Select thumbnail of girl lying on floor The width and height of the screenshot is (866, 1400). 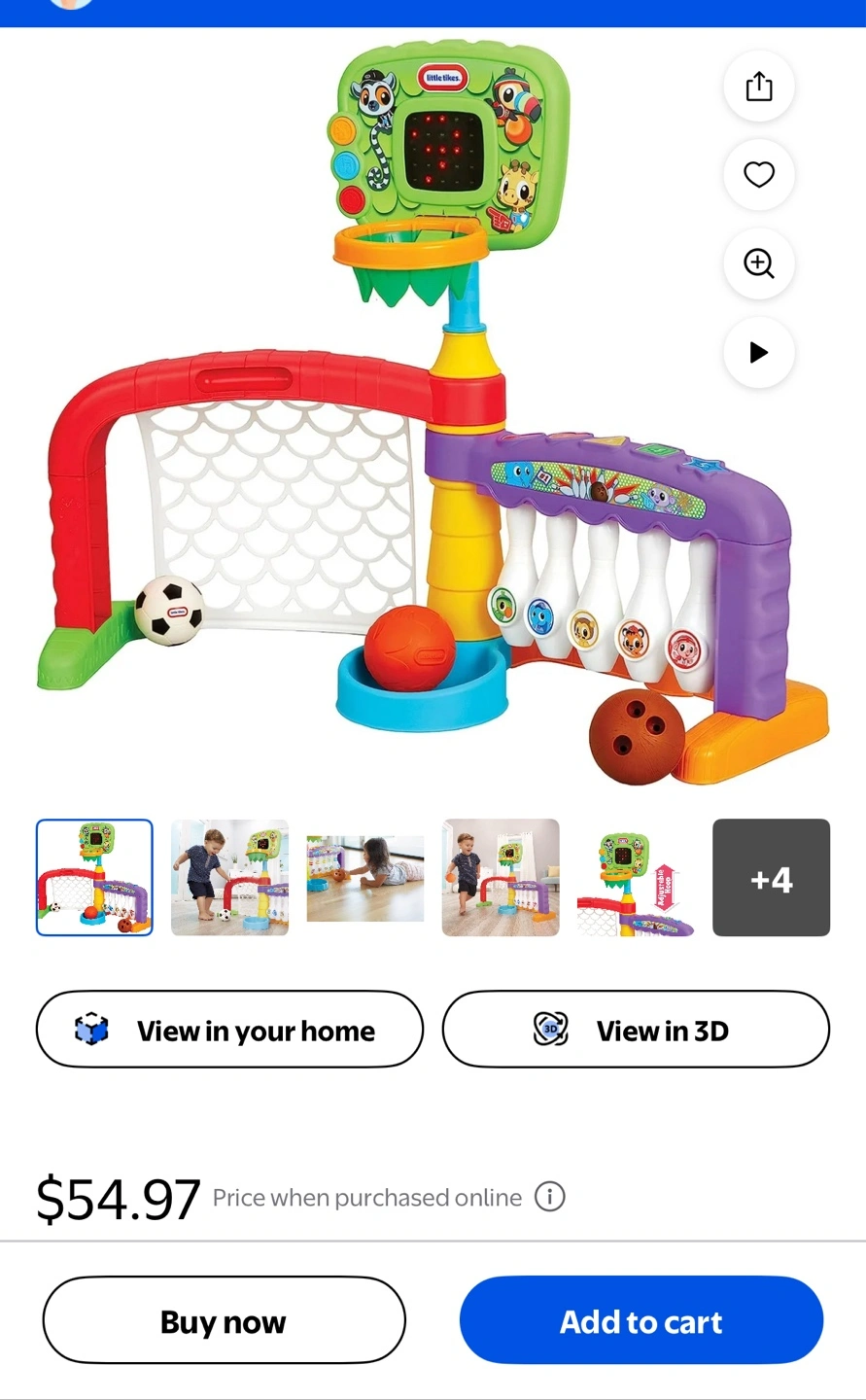(x=365, y=877)
